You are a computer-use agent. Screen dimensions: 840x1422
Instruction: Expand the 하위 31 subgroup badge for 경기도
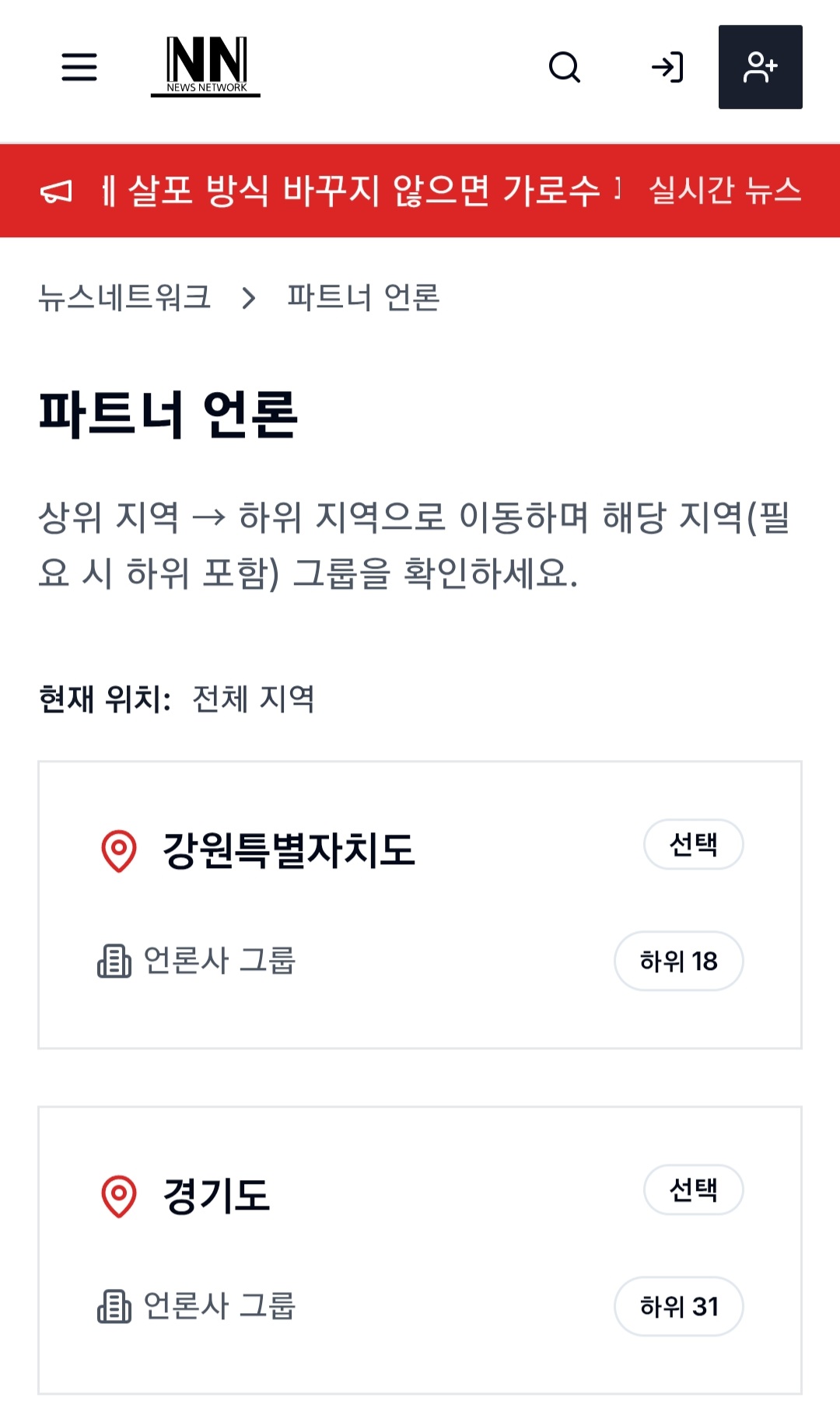[x=678, y=1306]
